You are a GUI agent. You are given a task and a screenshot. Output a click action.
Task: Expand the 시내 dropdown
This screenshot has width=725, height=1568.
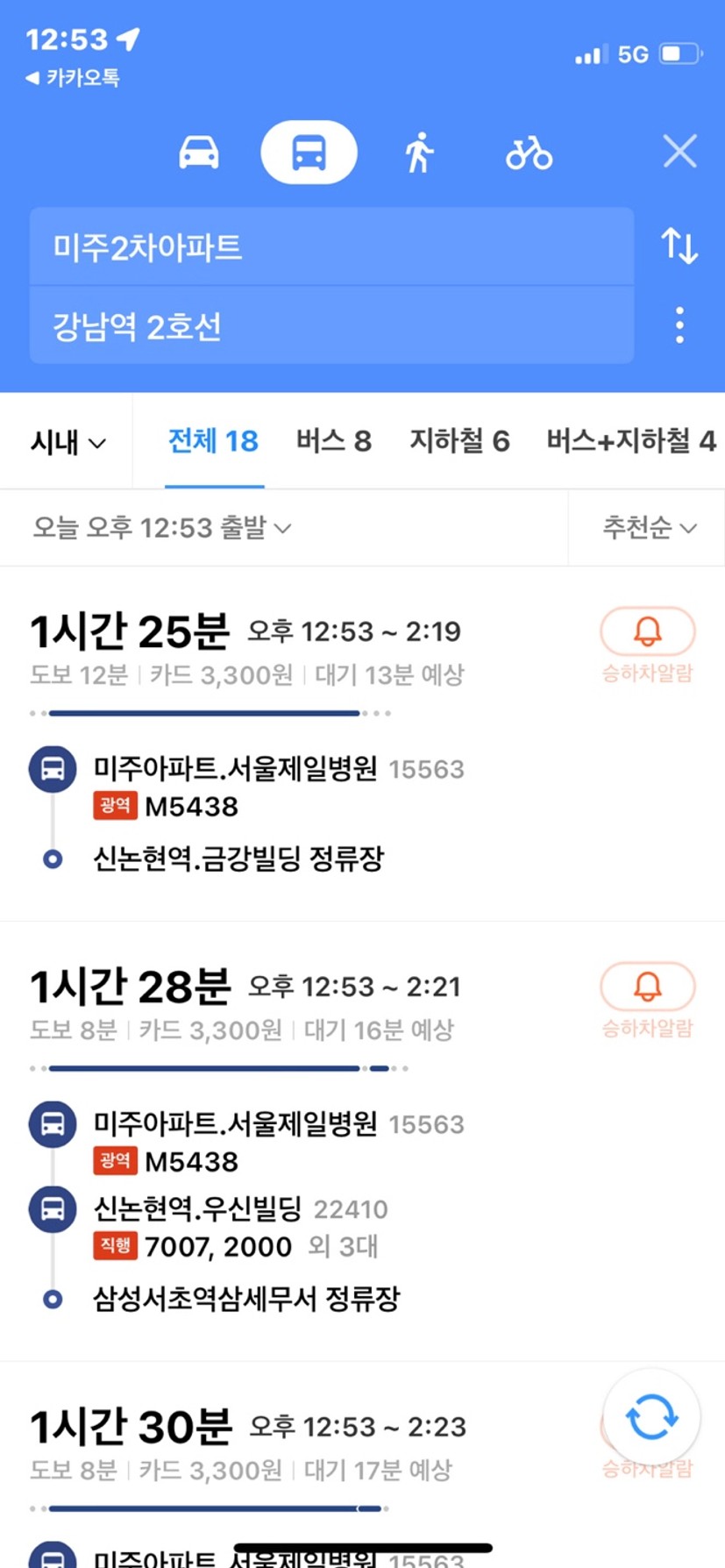click(68, 442)
